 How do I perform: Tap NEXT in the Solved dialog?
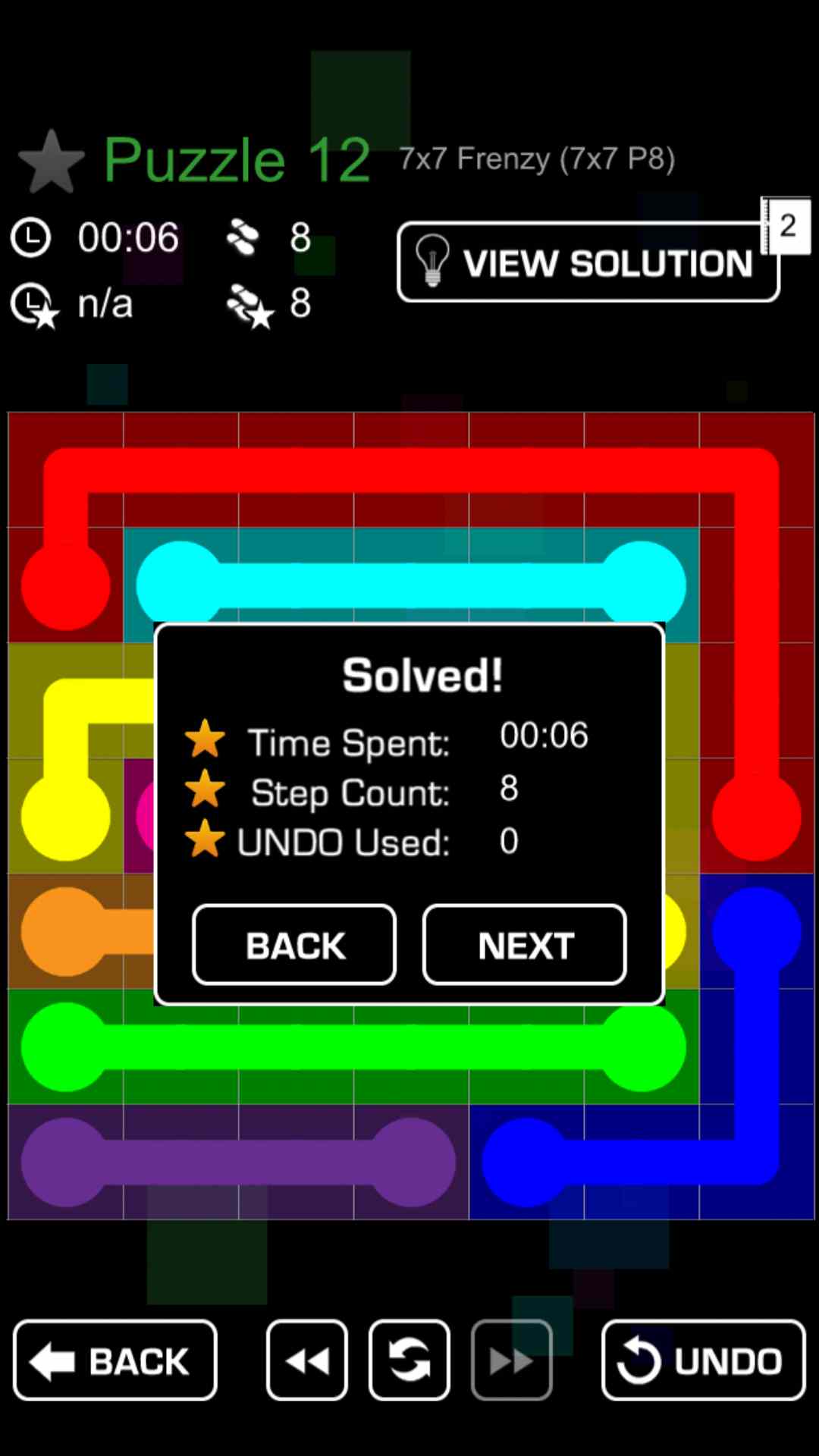click(x=524, y=945)
